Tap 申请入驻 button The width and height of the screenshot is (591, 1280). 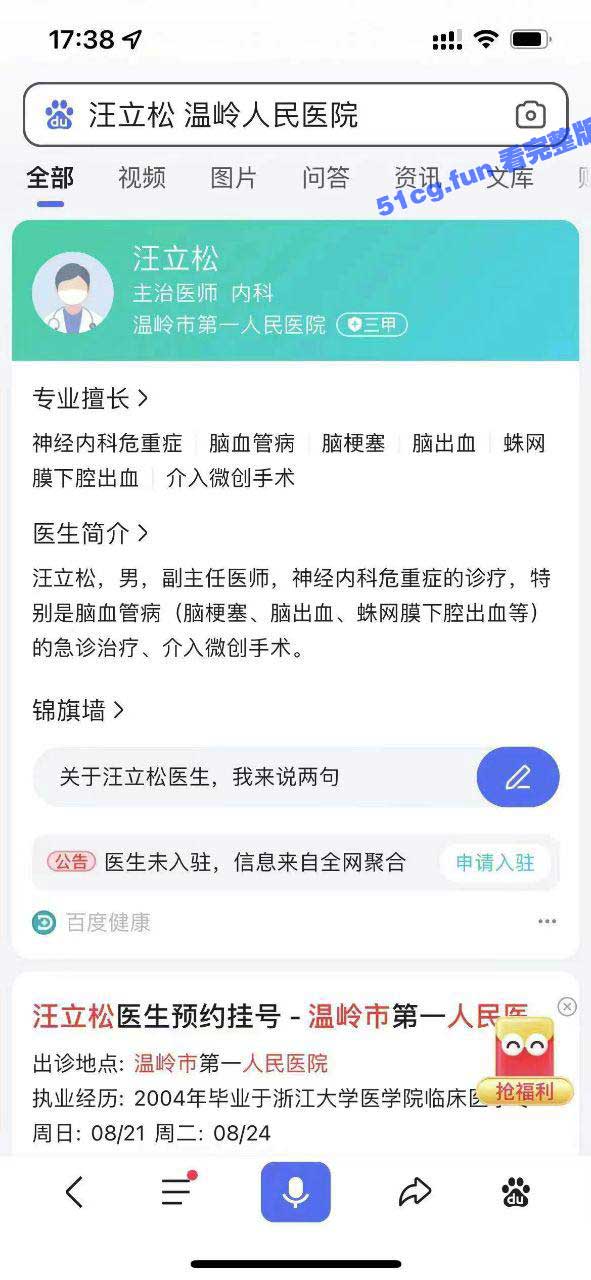[495, 863]
